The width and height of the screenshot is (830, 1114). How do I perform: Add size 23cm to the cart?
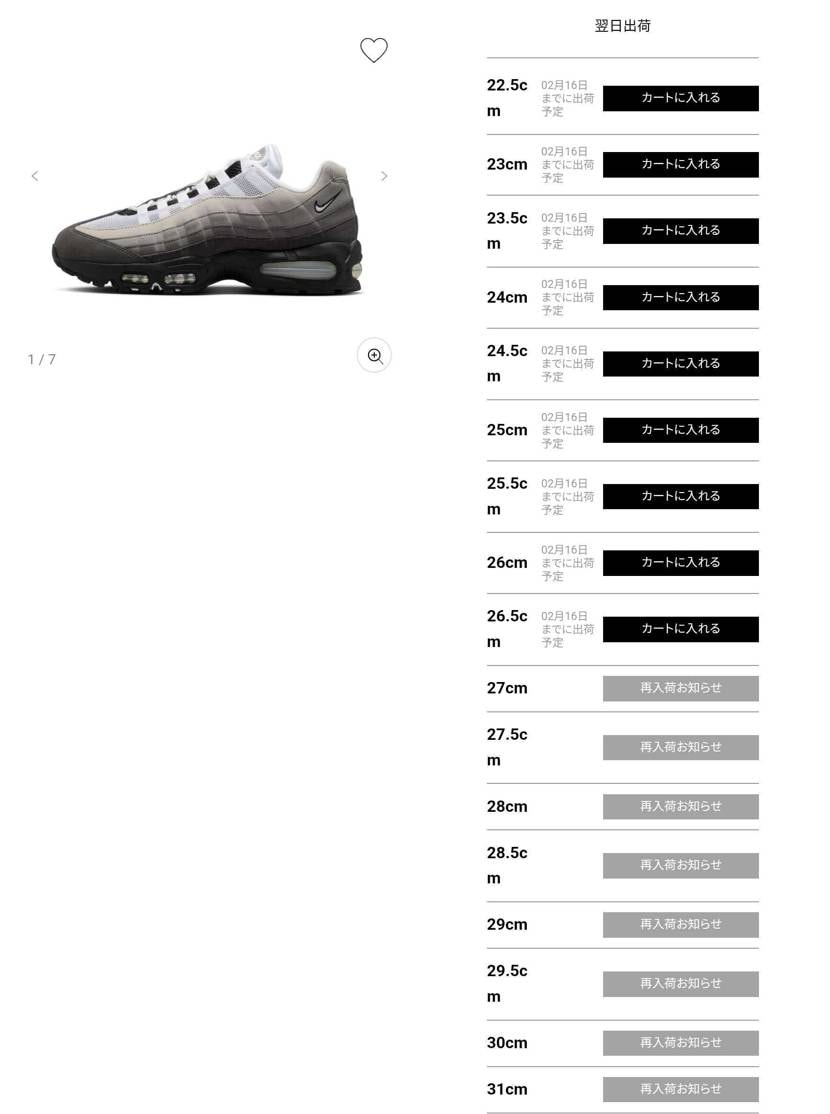[x=680, y=164]
